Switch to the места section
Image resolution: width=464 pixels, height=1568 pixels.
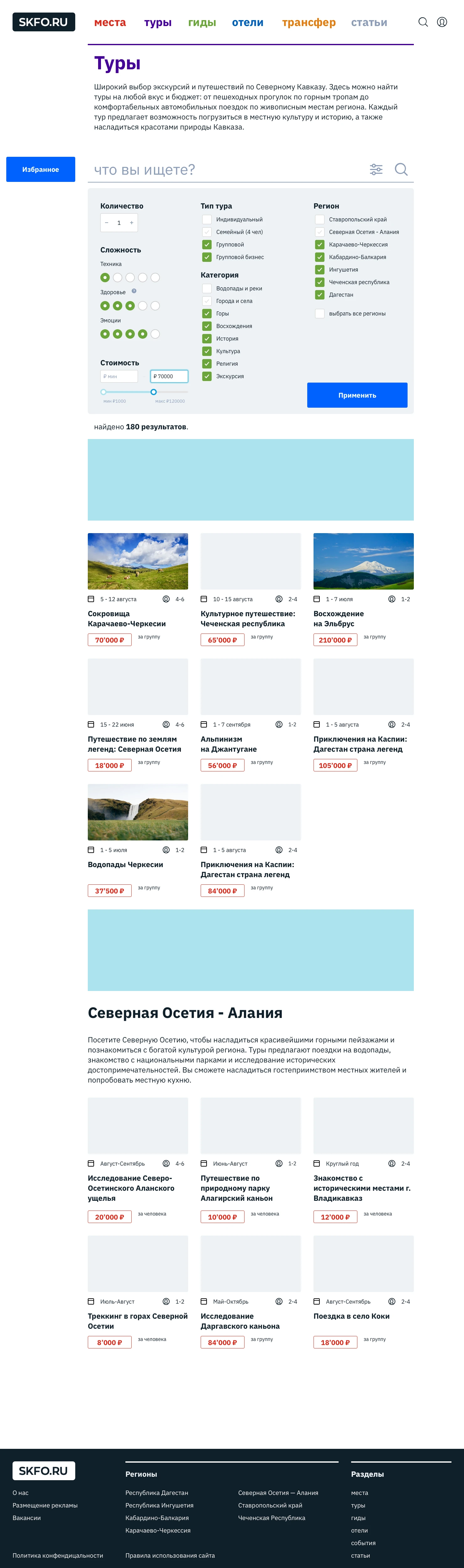(110, 23)
